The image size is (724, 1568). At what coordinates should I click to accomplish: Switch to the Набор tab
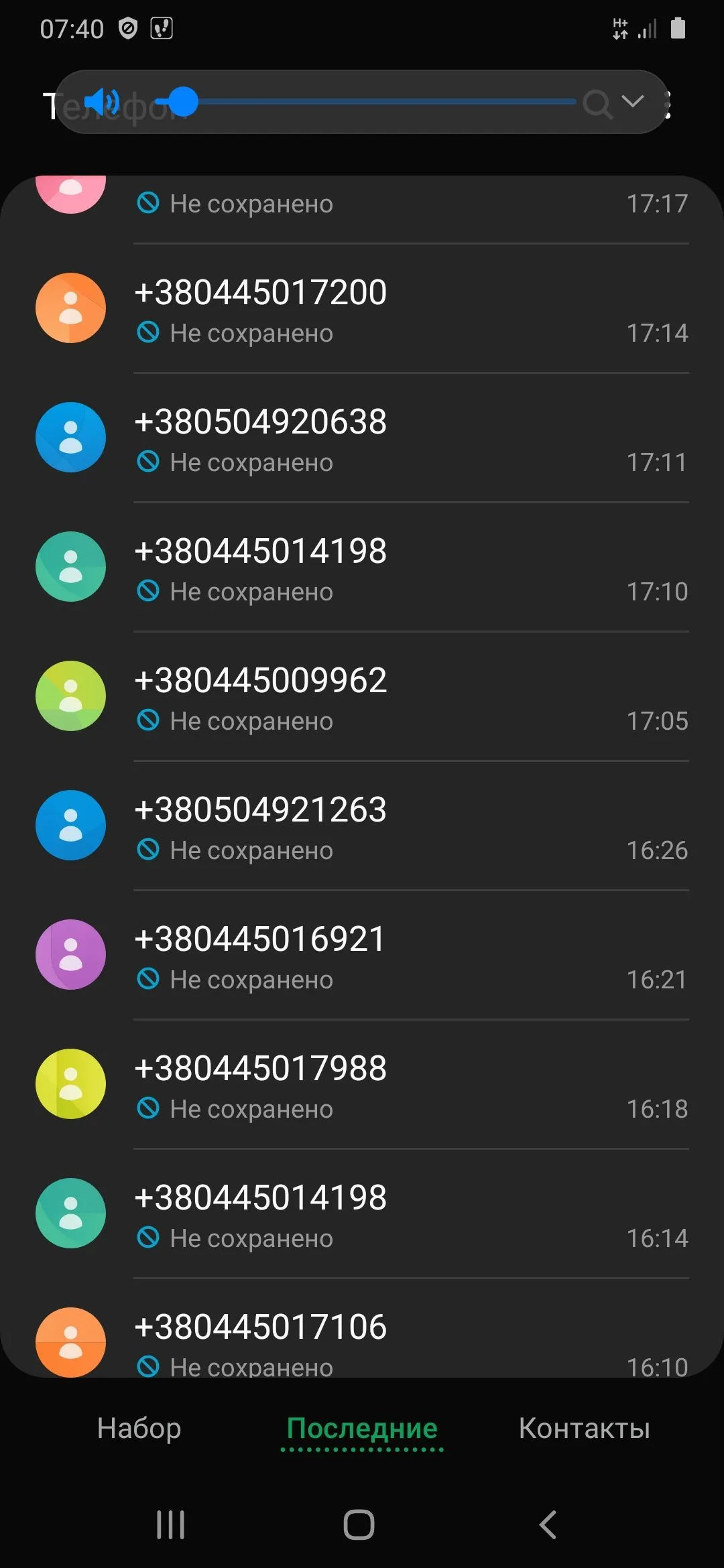tap(139, 1429)
